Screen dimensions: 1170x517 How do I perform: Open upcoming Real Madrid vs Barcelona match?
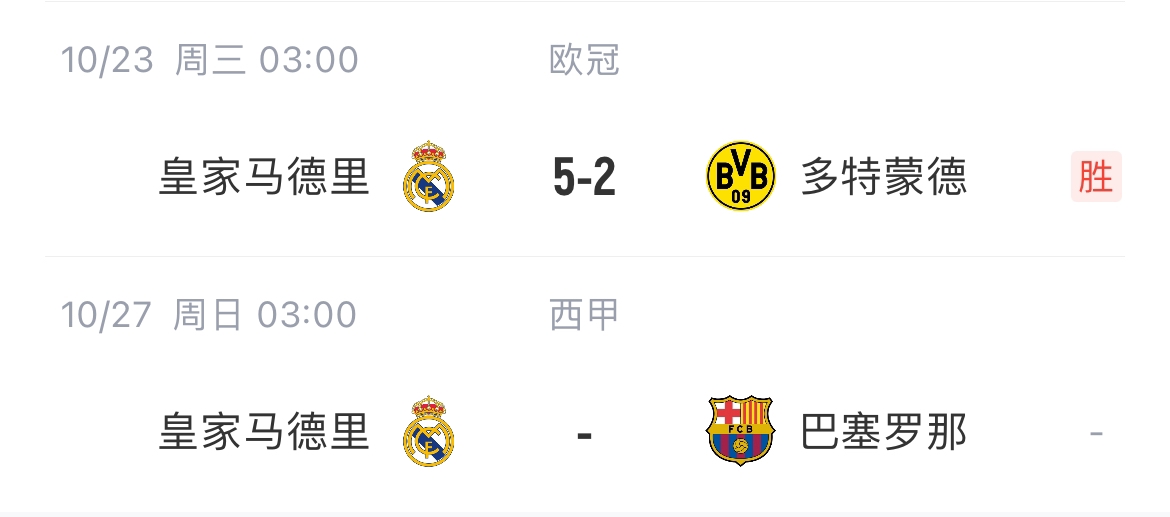pyautogui.click(x=584, y=433)
